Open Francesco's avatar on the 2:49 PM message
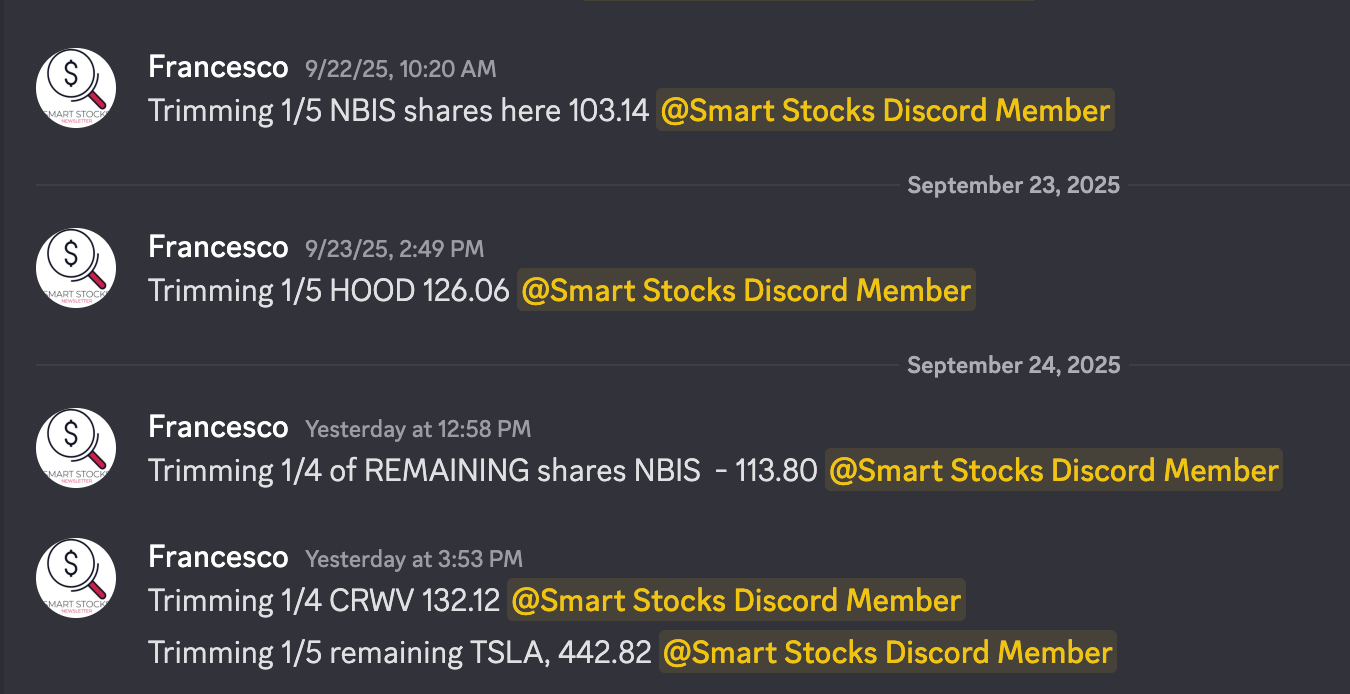Screen dimensions: 1350x694 click(76, 268)
